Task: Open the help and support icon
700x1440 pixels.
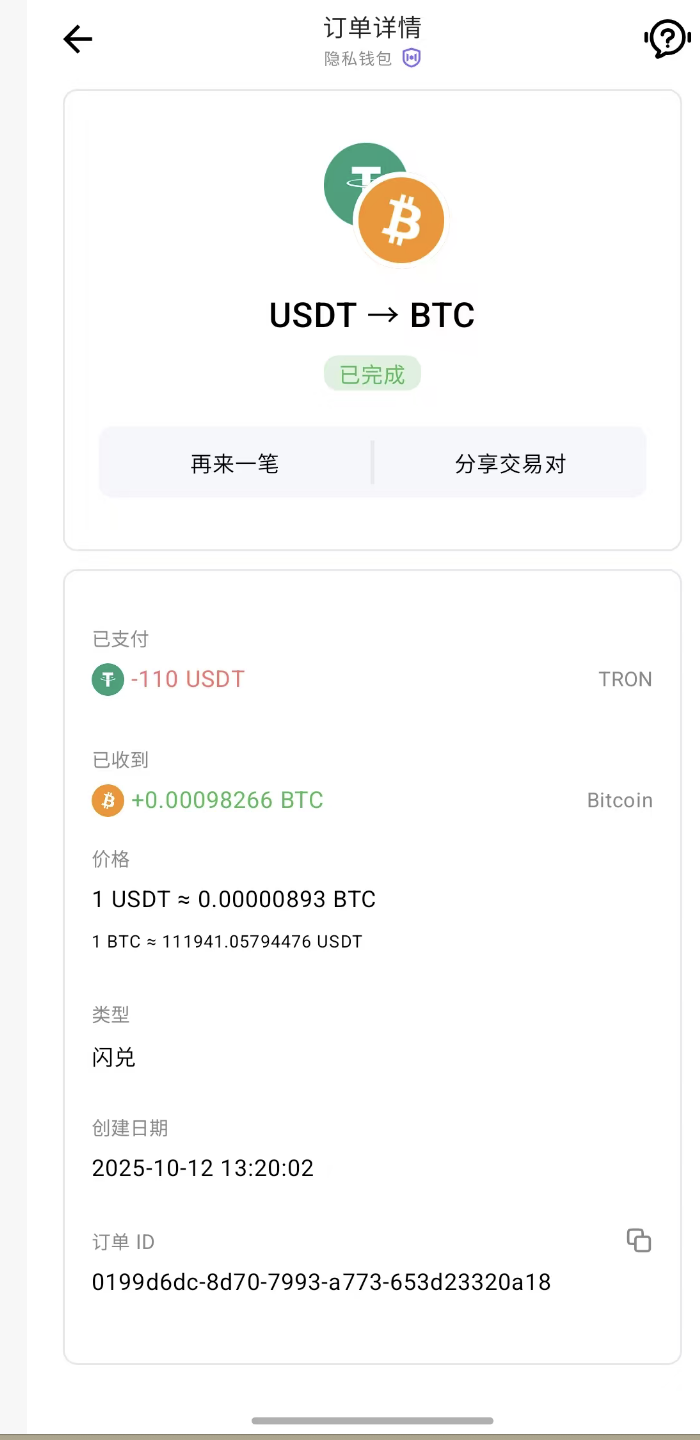Action: (667, 39)
